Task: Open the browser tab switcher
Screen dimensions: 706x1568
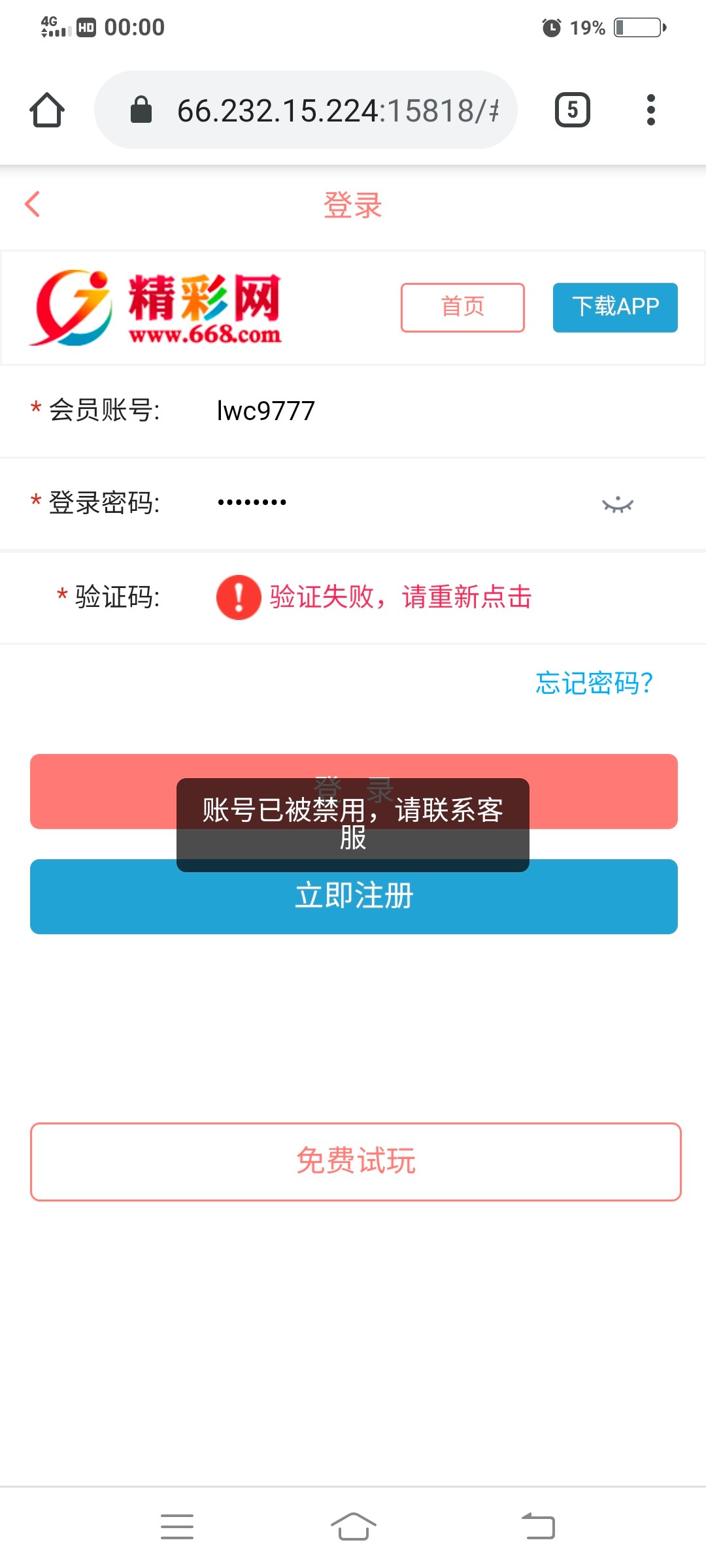Action: point(572,110)
